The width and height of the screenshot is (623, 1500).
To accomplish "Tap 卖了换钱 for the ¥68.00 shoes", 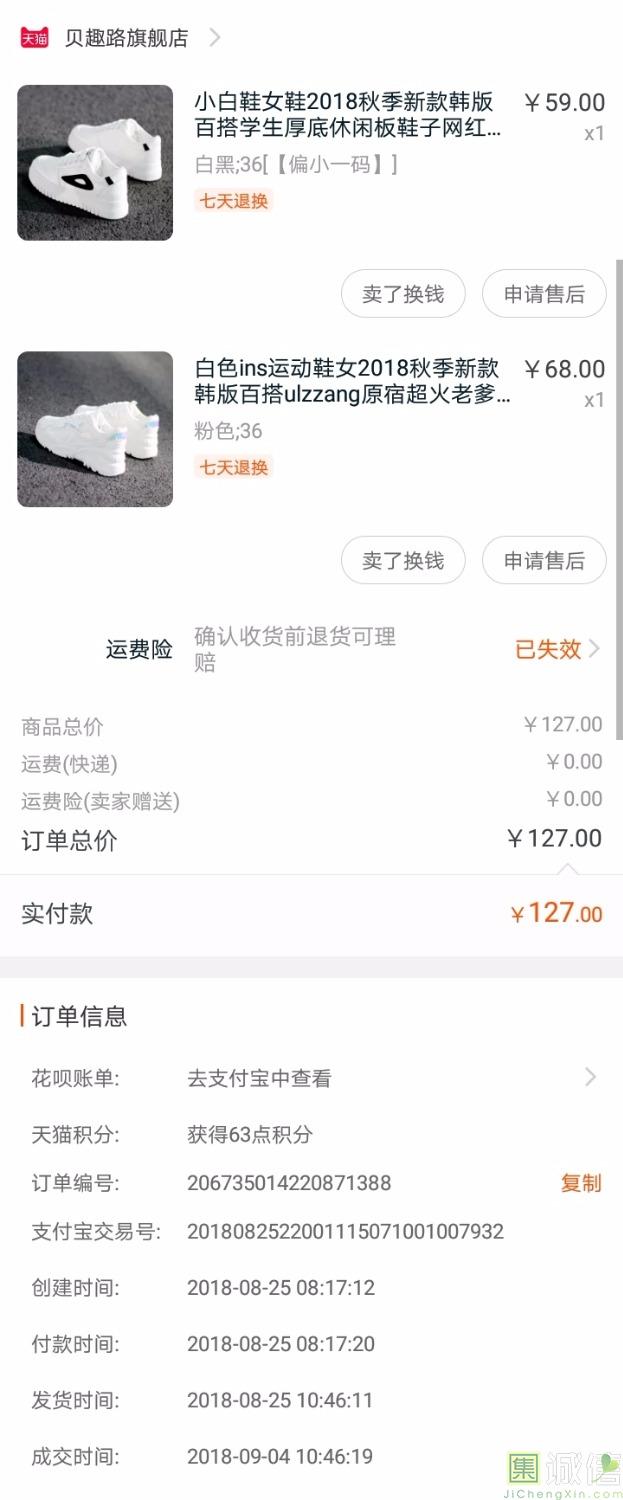I will point(403,561).
